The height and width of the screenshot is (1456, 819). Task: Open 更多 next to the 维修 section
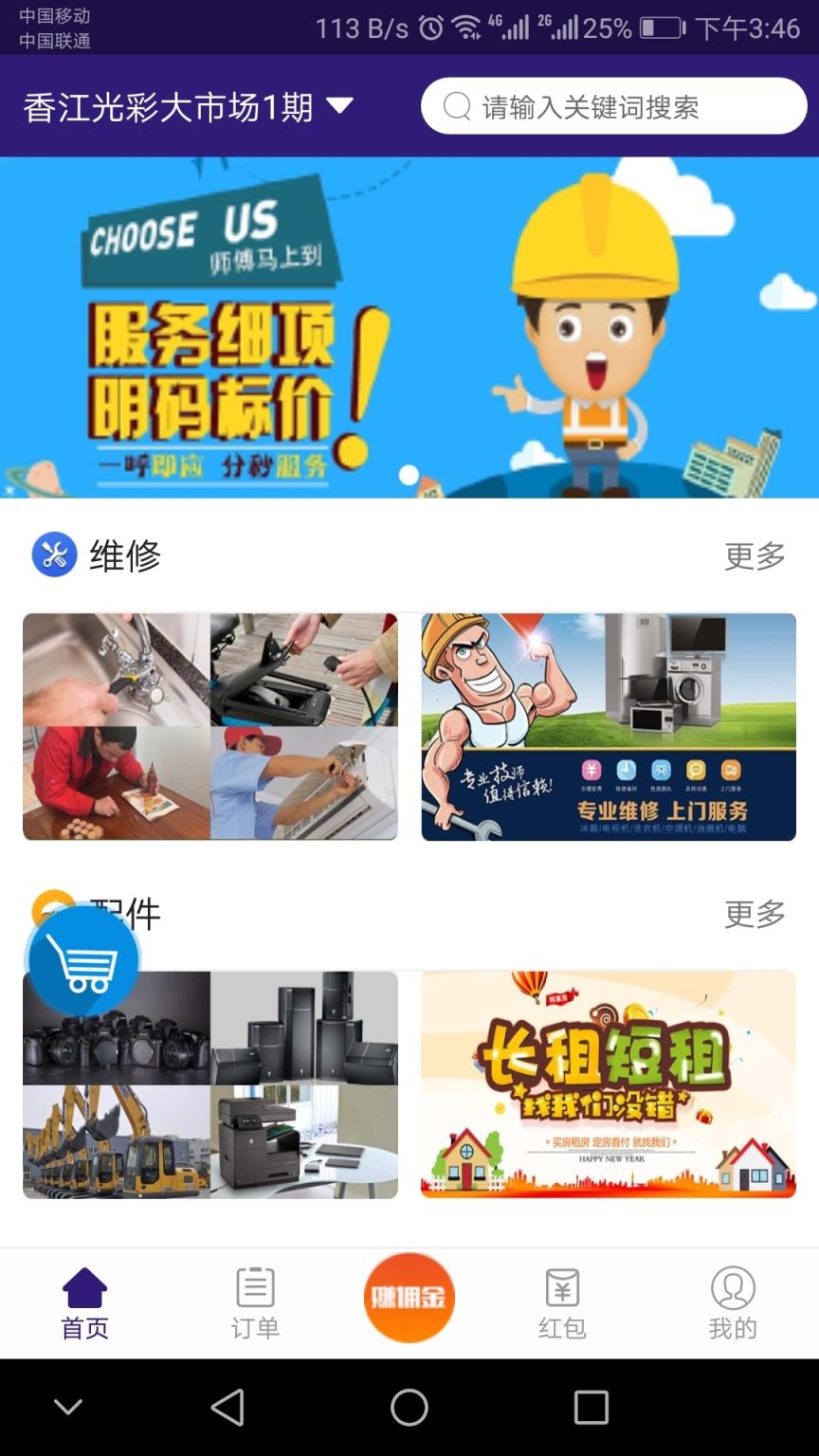coord(754,556)
